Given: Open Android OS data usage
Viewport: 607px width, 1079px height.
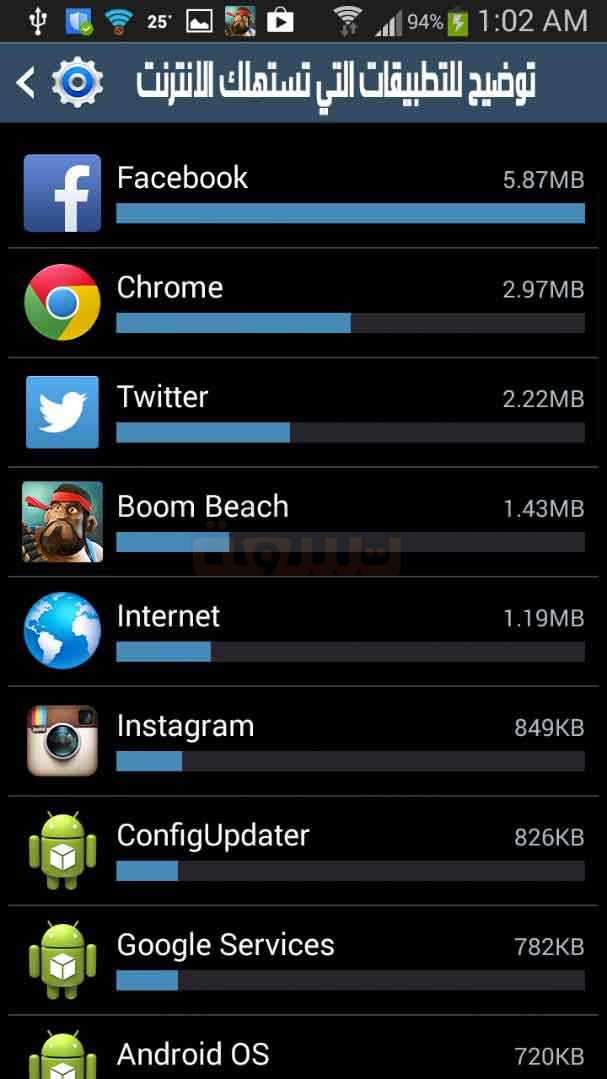Looking at the screenshot, I should click(304, 1047).
